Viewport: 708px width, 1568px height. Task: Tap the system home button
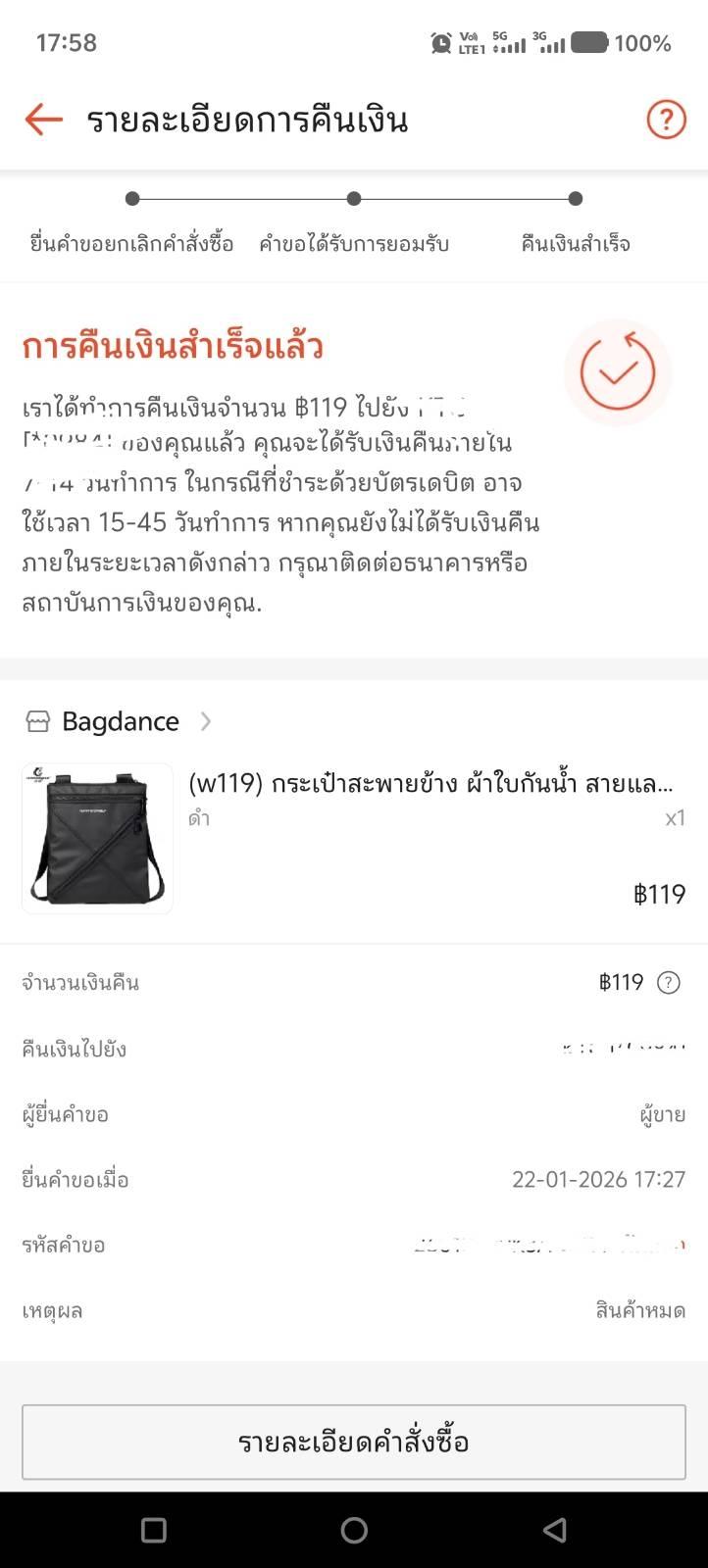pos(354,1530)
